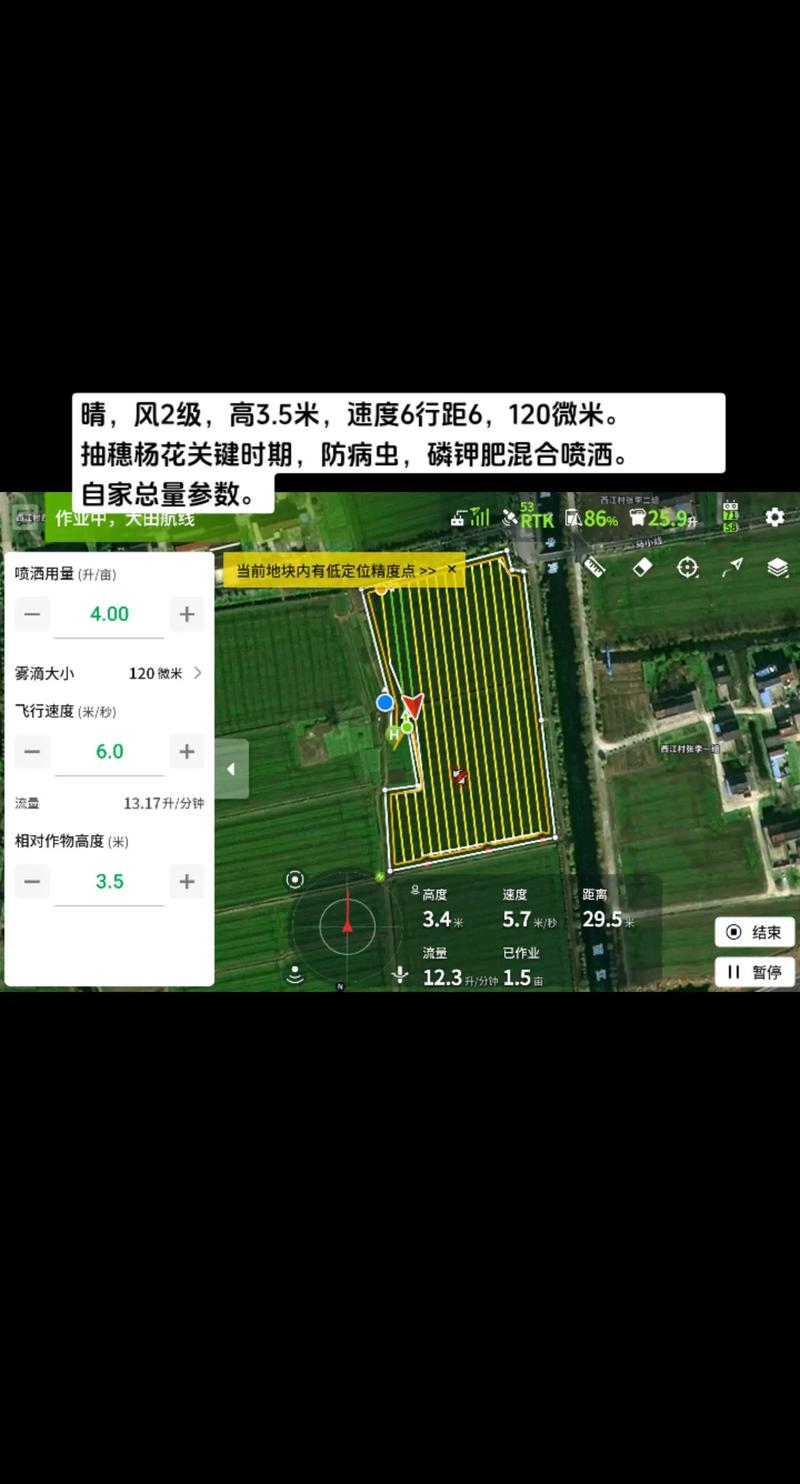Image resolution: width=800 pixels, height=1484 pixels.
Task: Dismiss the yellow warning banner with the ×
Action: 451,569
